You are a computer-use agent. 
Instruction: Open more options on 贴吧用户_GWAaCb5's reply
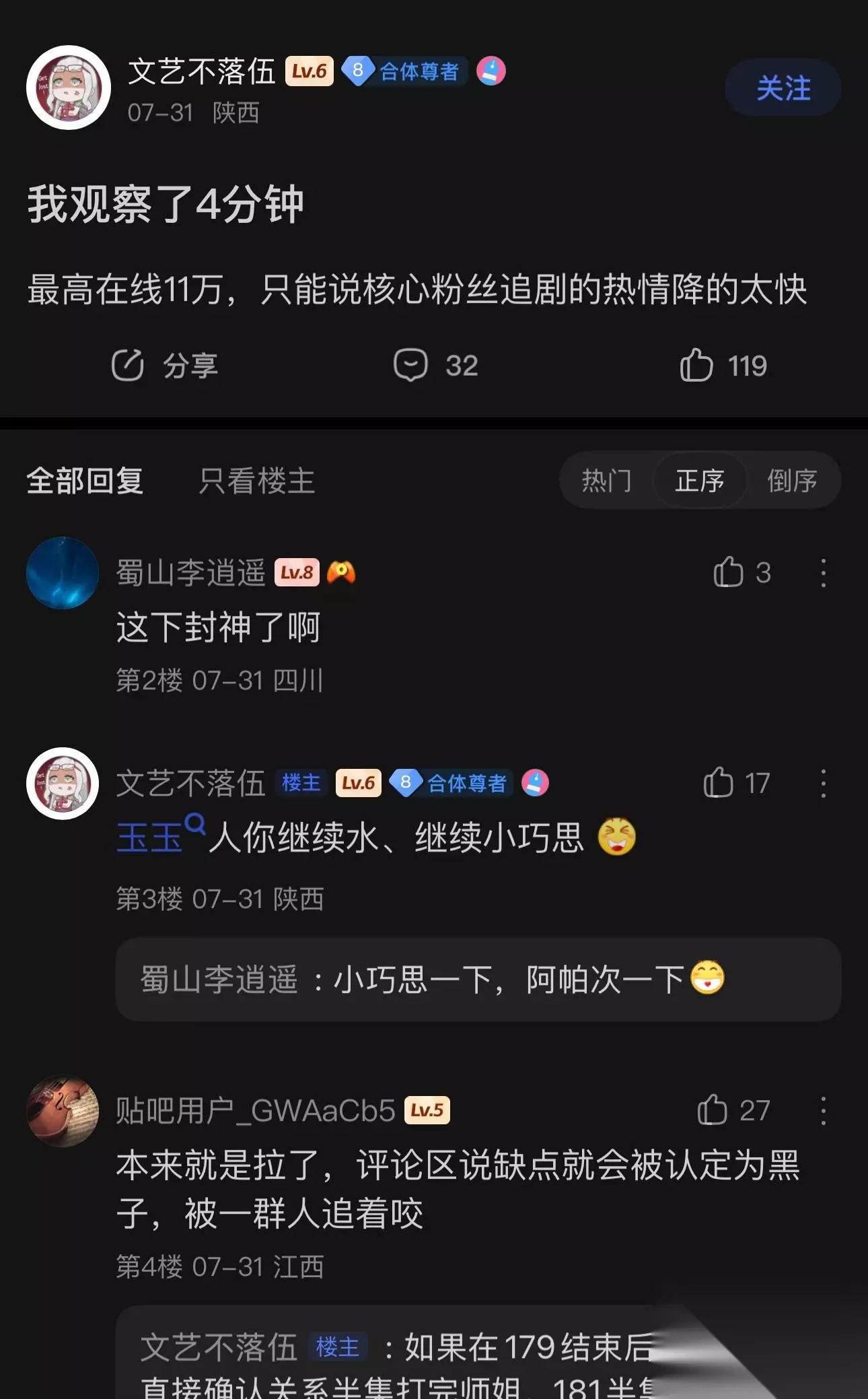[x=824, y=1111]
